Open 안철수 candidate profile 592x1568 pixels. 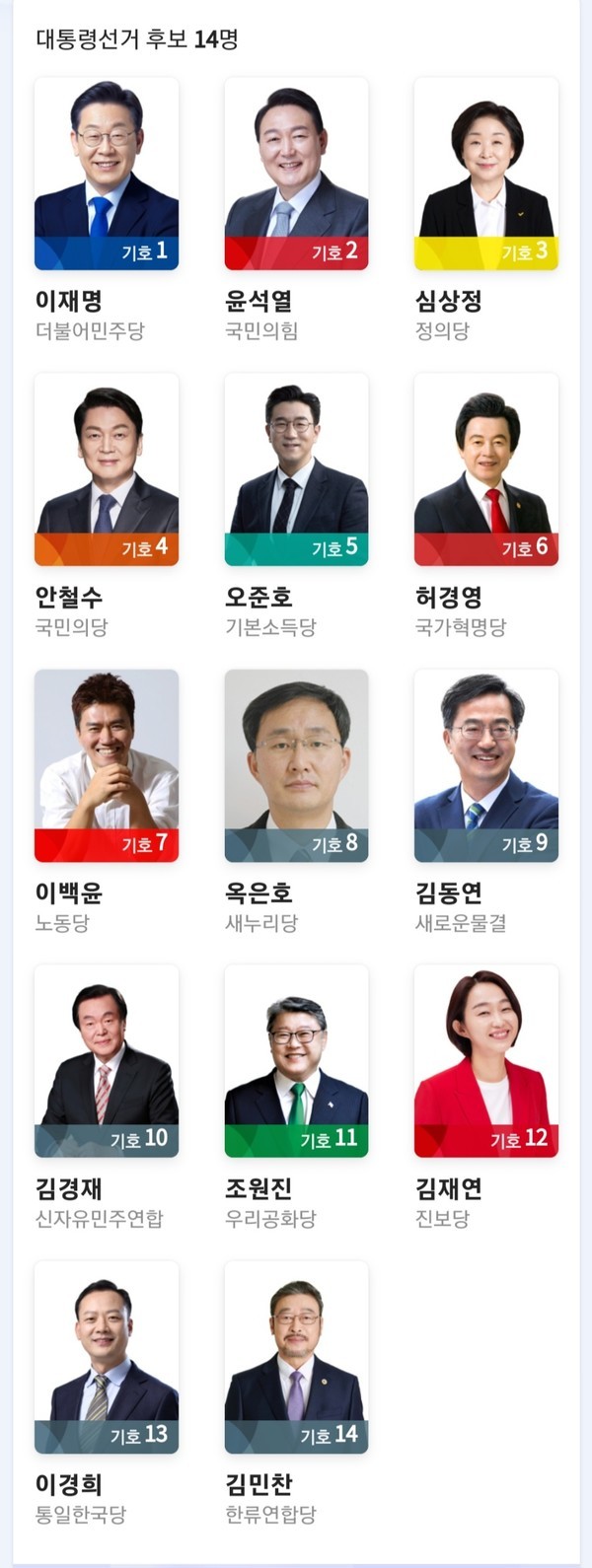tap(107, 470)
